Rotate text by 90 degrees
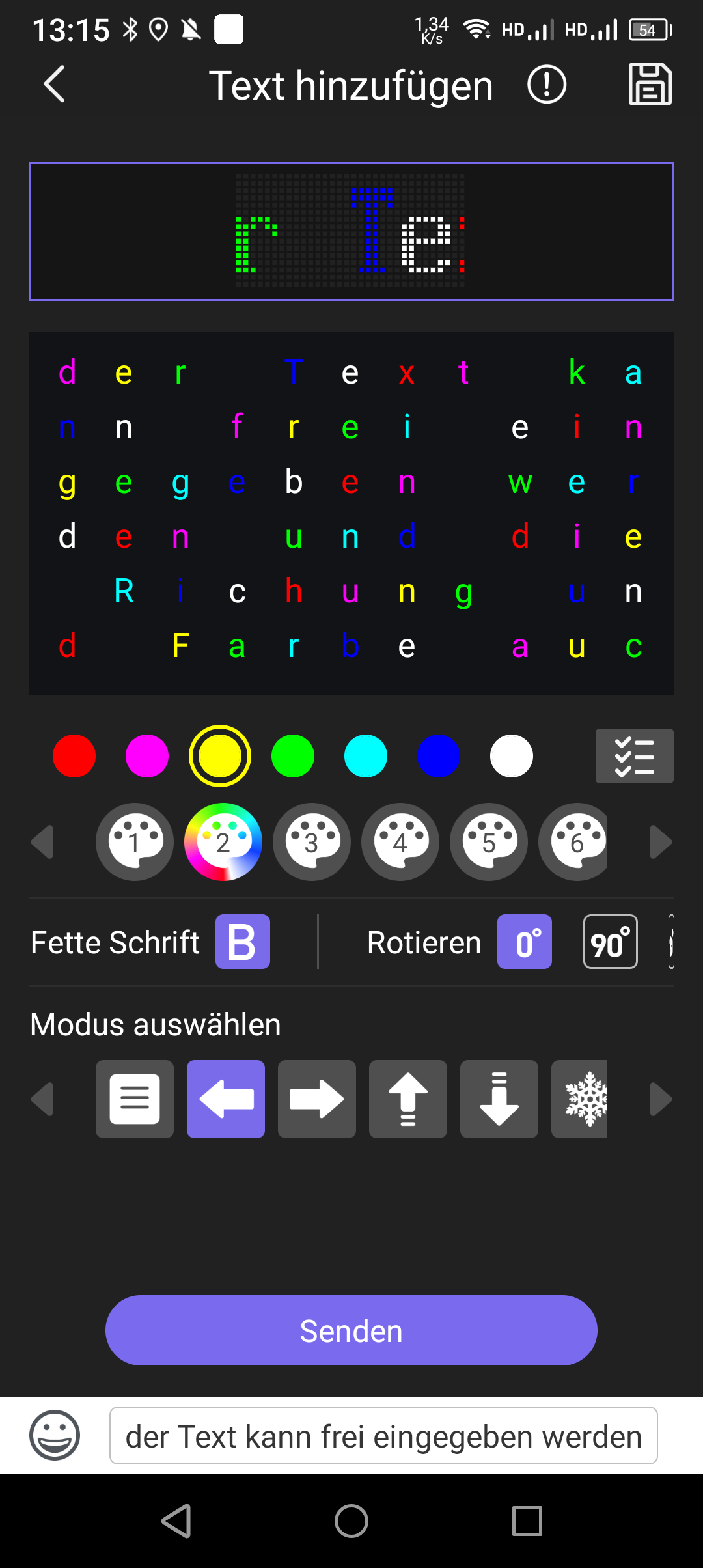This screenshot has height=1568, width=703. click(x=610, y=942)
